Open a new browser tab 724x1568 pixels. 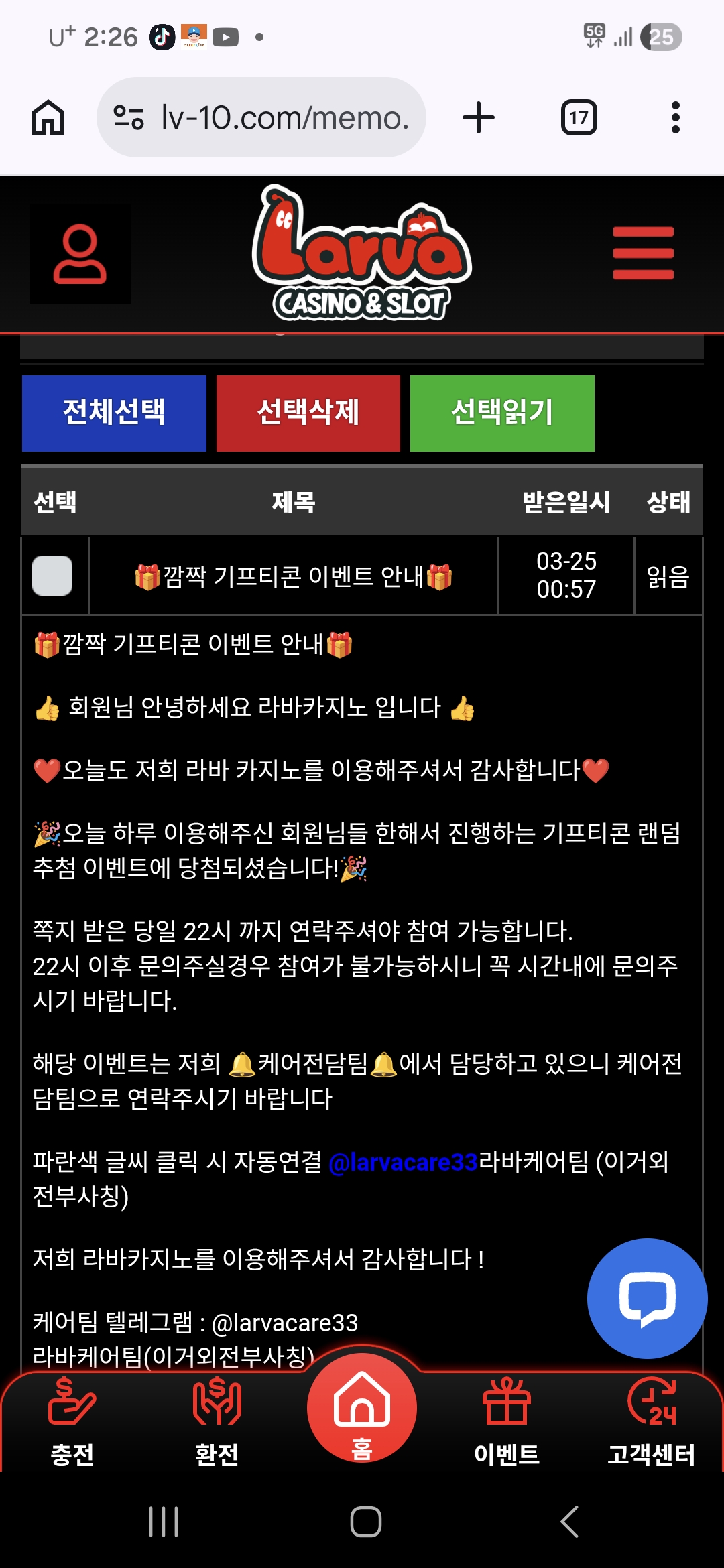coord(479,117)
